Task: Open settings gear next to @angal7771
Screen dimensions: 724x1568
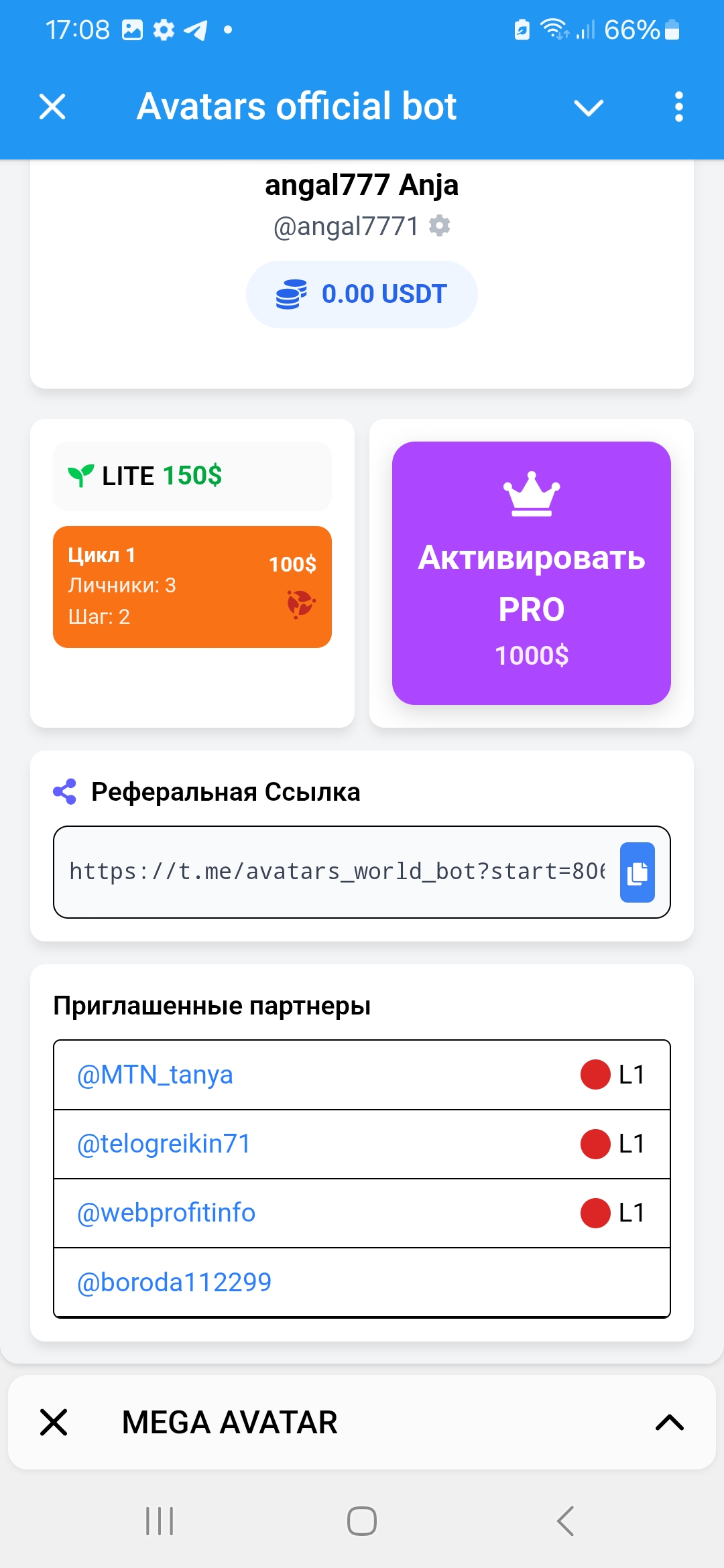Action: 439,226
